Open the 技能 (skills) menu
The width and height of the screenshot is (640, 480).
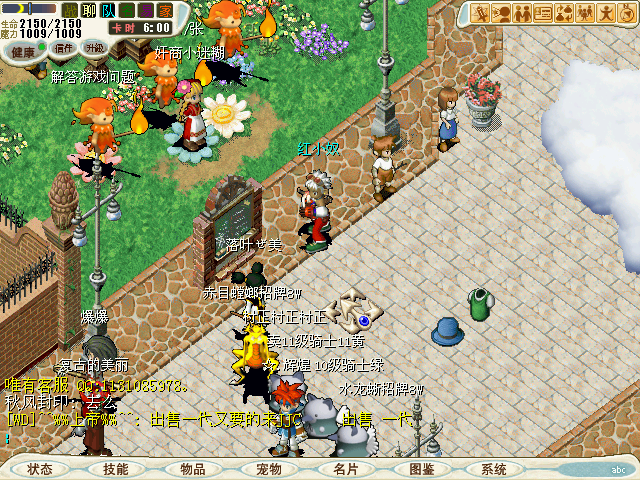pos(116,468)
